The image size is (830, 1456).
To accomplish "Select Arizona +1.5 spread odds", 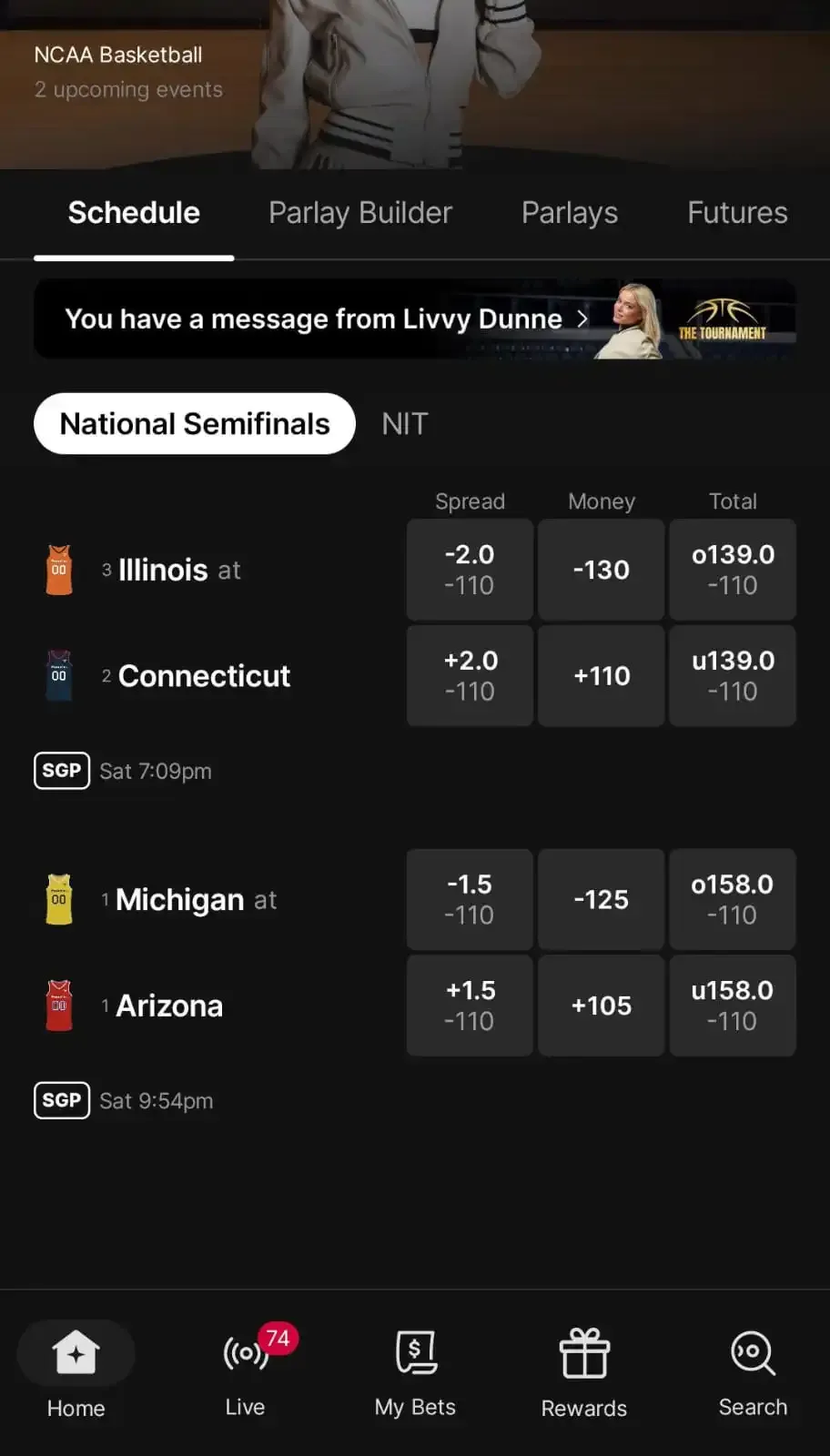I will pos(470,1006).
